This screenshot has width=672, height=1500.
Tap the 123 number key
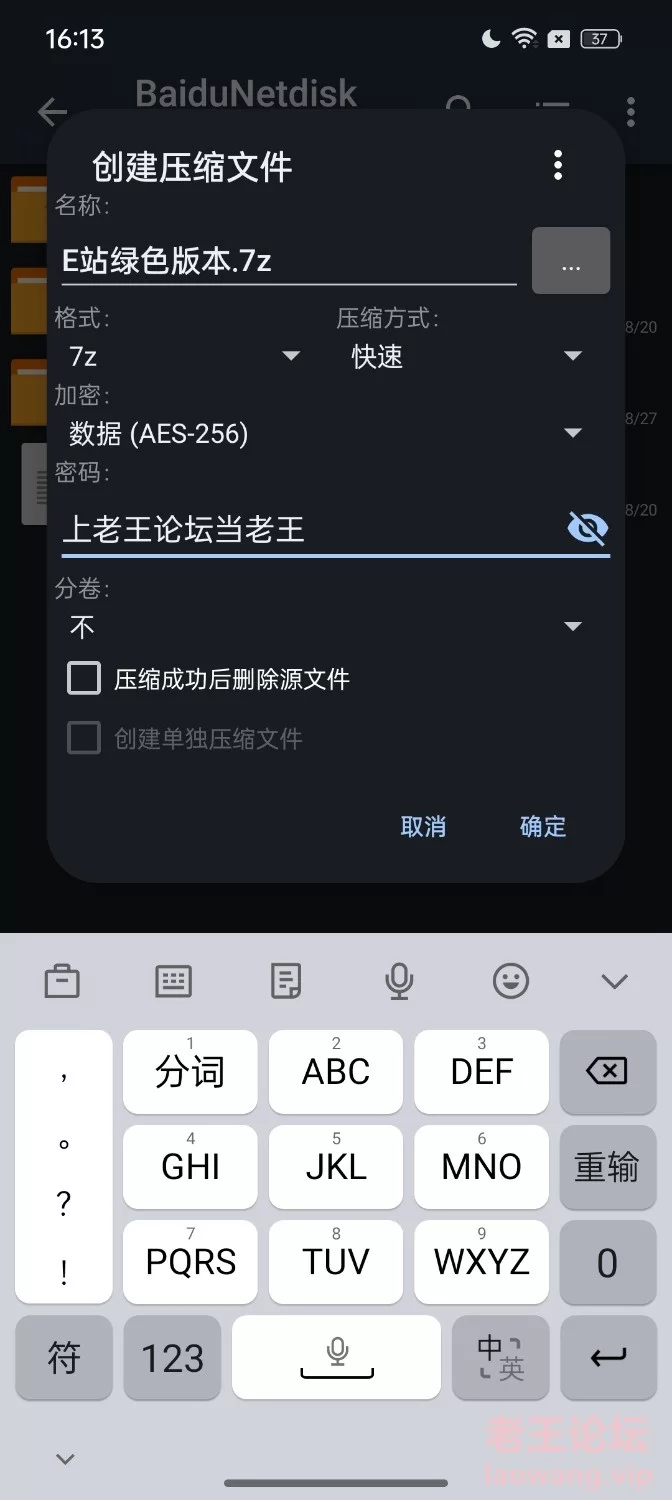(172, 1358)
